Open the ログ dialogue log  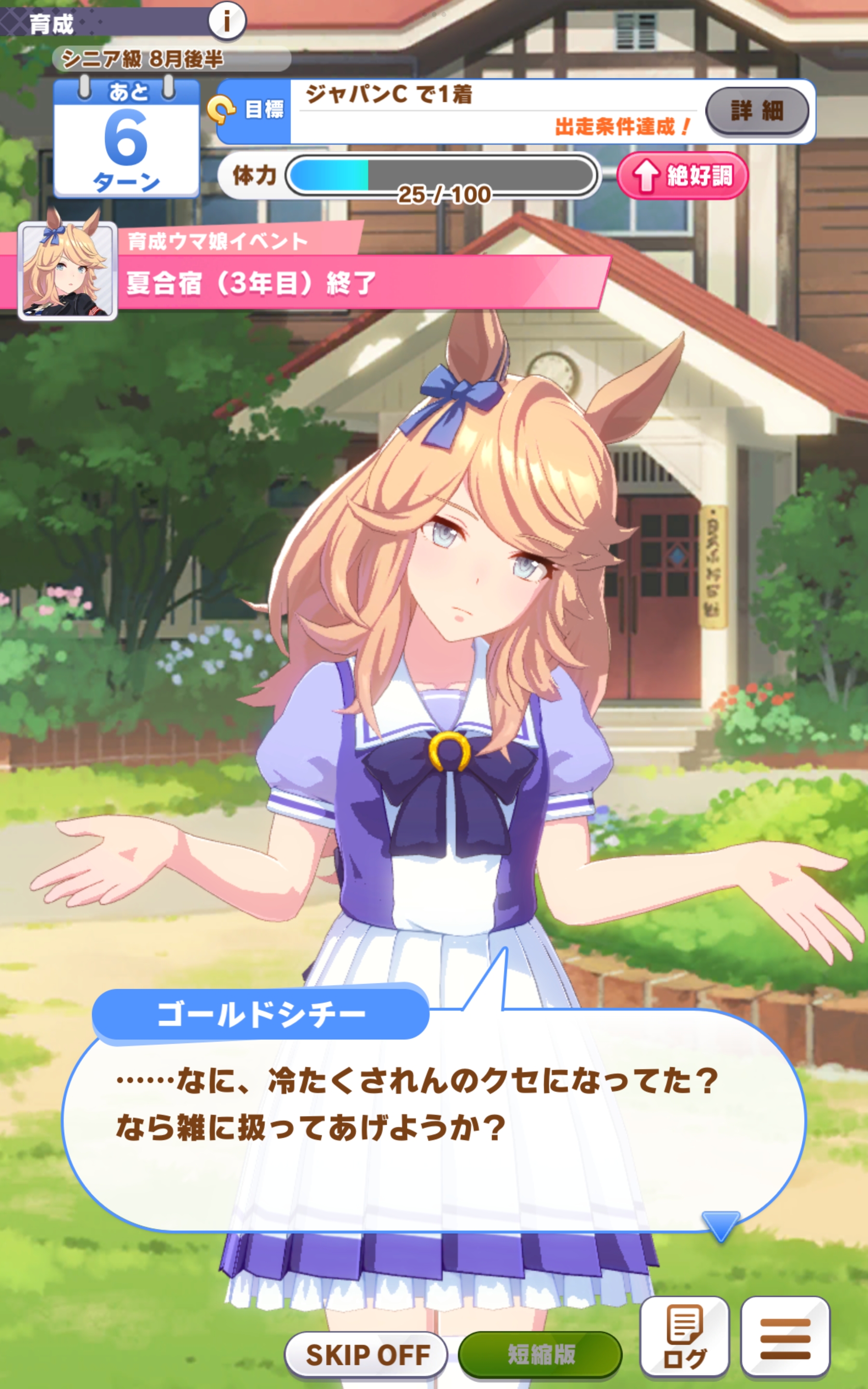coord(684,1336)
